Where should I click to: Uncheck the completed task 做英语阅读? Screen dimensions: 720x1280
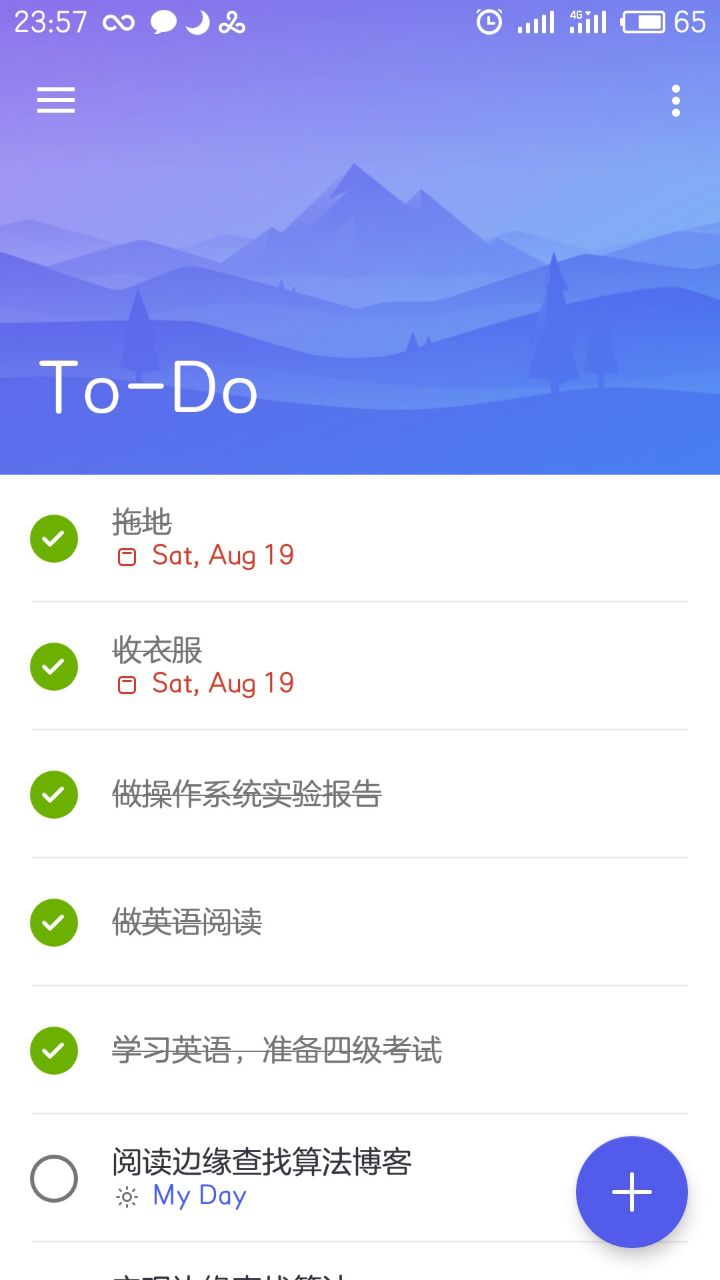(54, 922)
